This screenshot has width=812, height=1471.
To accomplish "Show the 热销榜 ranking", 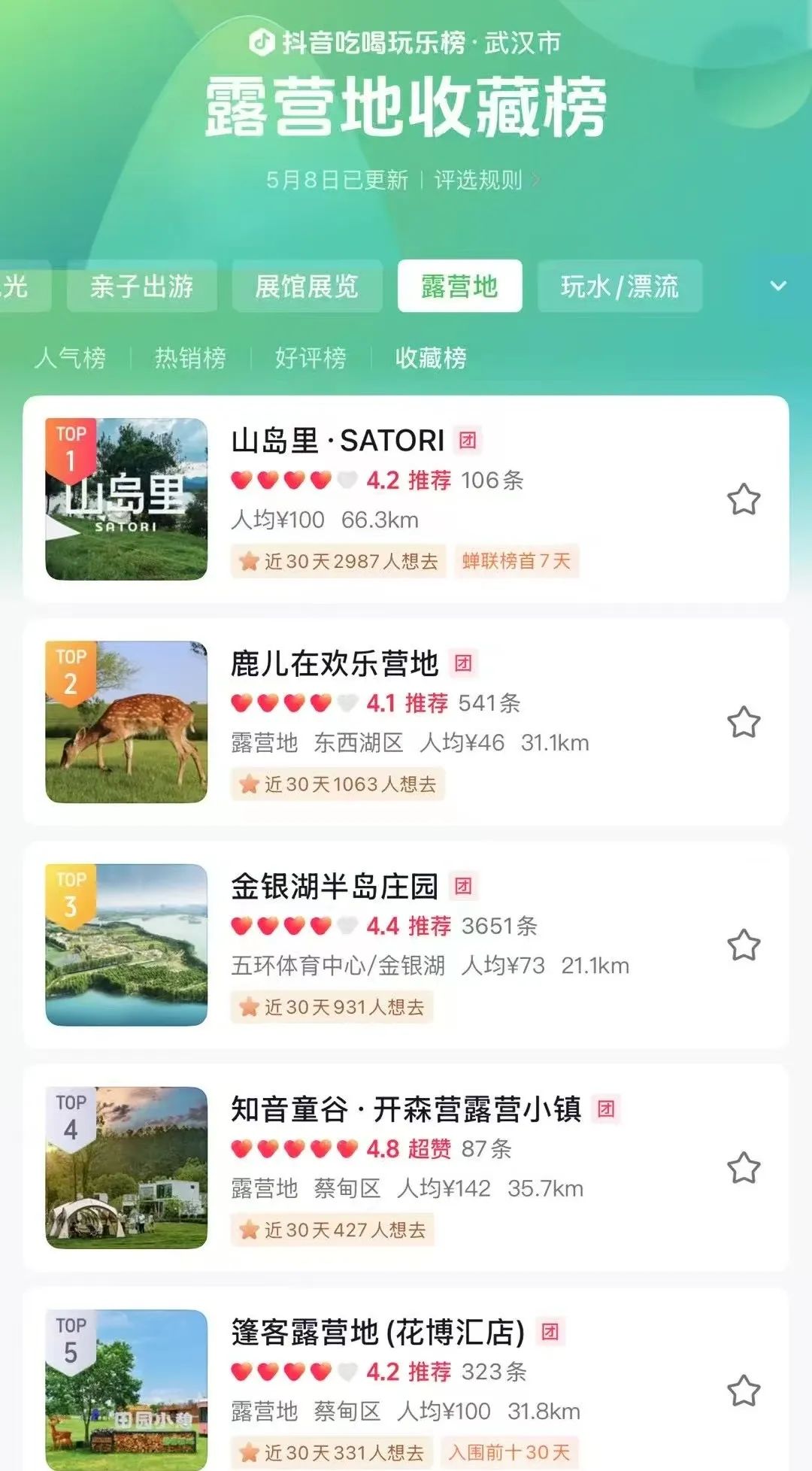I will [190, 358].
